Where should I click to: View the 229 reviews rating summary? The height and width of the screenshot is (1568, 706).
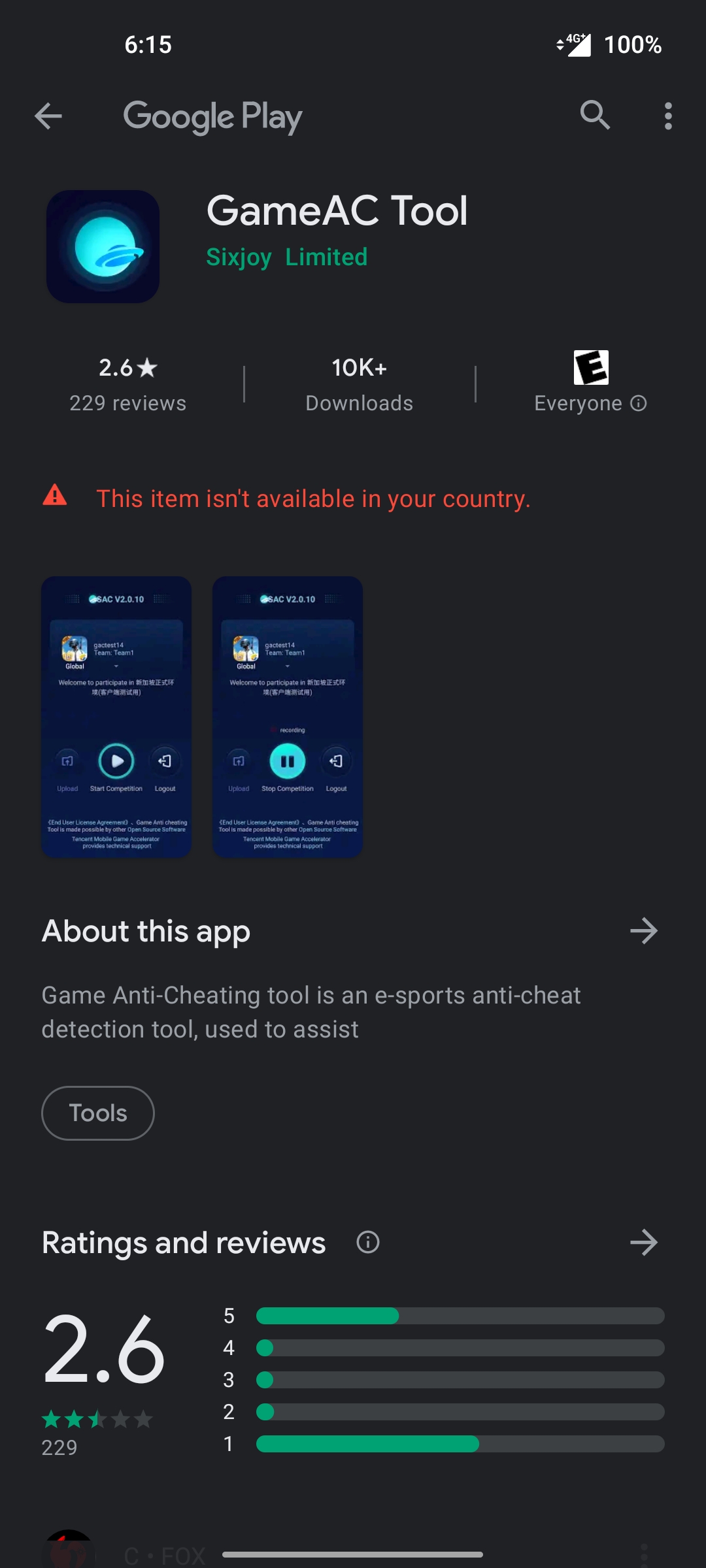click(x=128, y=385)
